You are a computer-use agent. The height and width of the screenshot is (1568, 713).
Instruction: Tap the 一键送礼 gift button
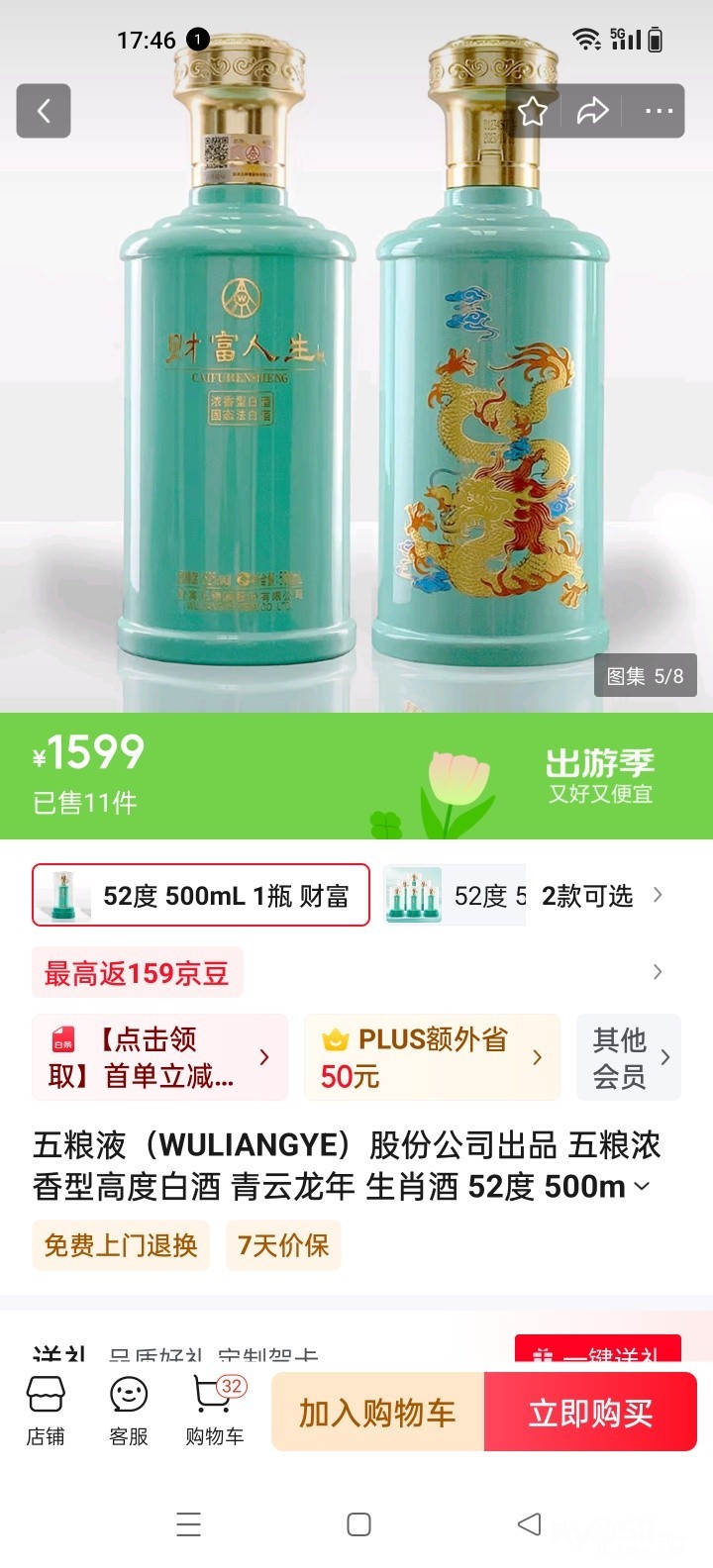coord(598,1352)
